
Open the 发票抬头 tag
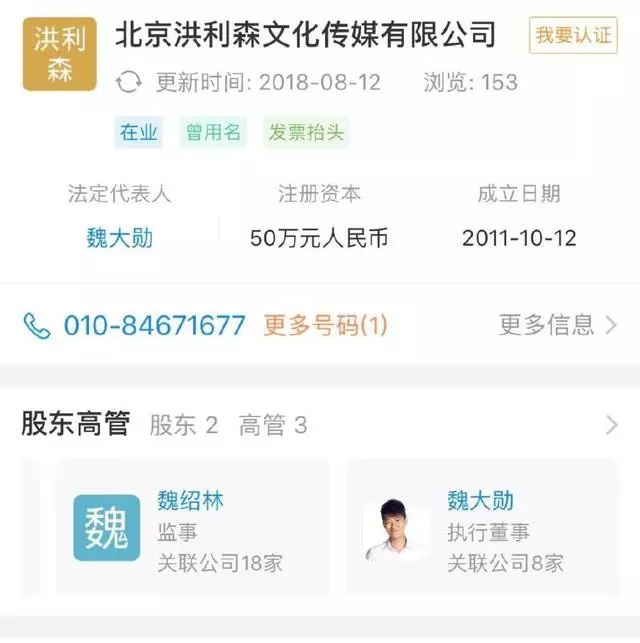(306, 132)
